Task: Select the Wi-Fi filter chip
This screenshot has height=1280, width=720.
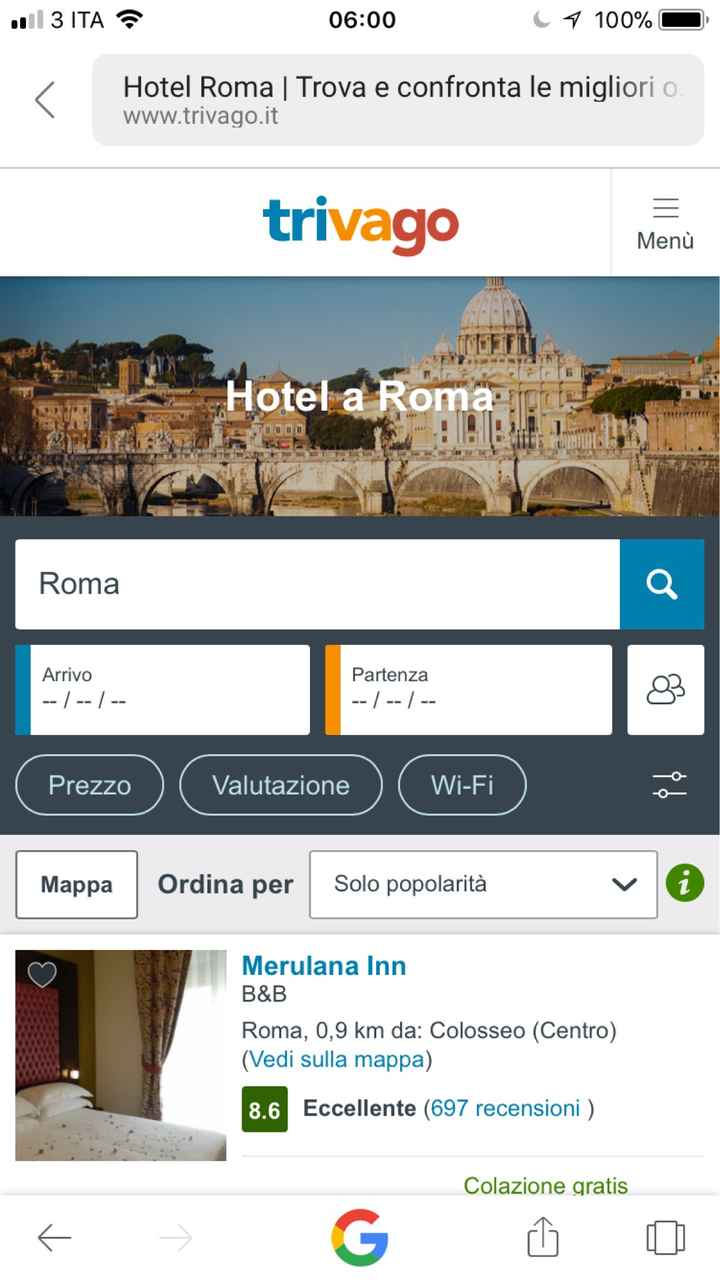Action: (x=462, y=785)
